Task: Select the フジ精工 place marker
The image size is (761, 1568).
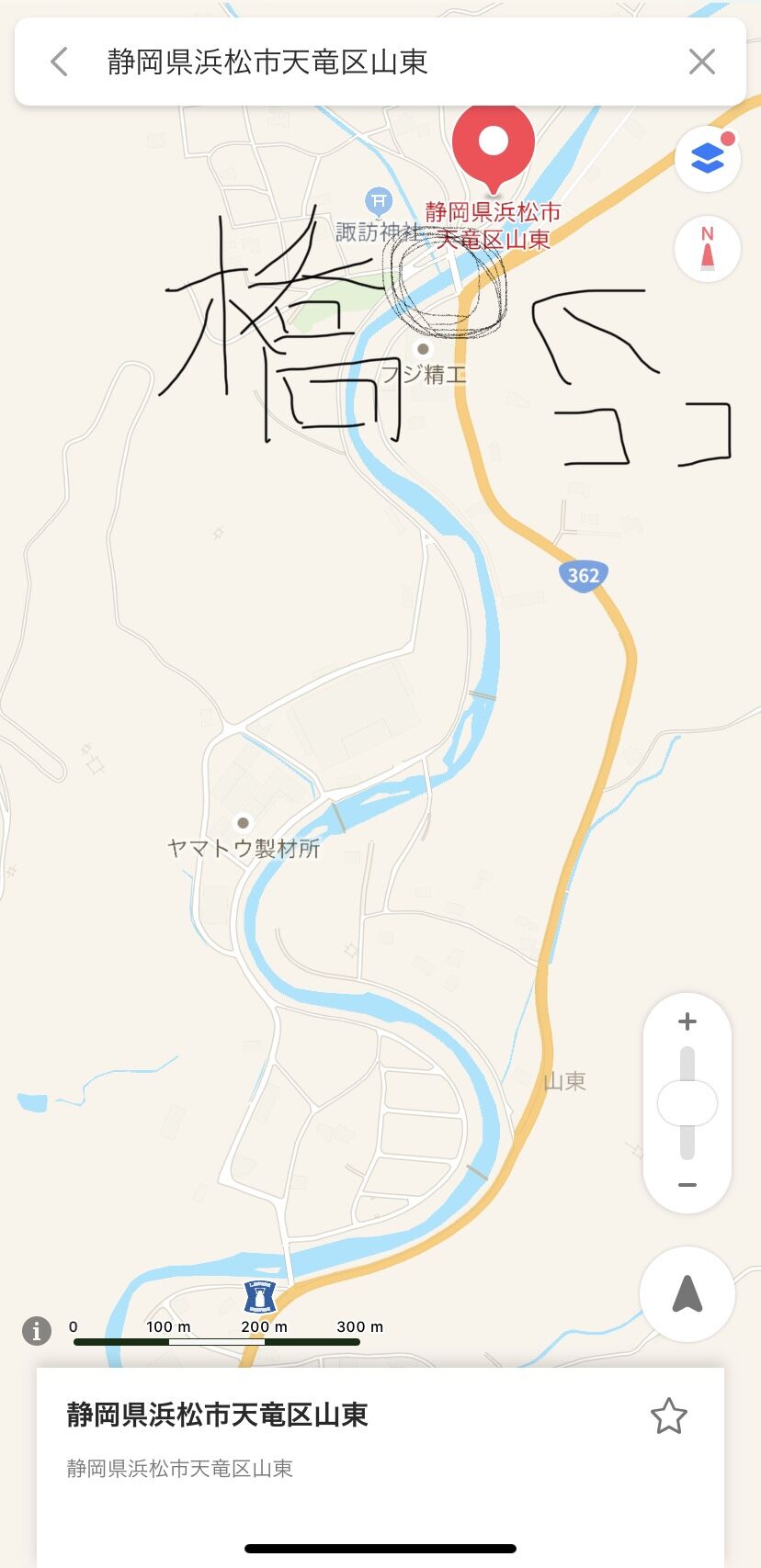Action: (x=423, y=349)
